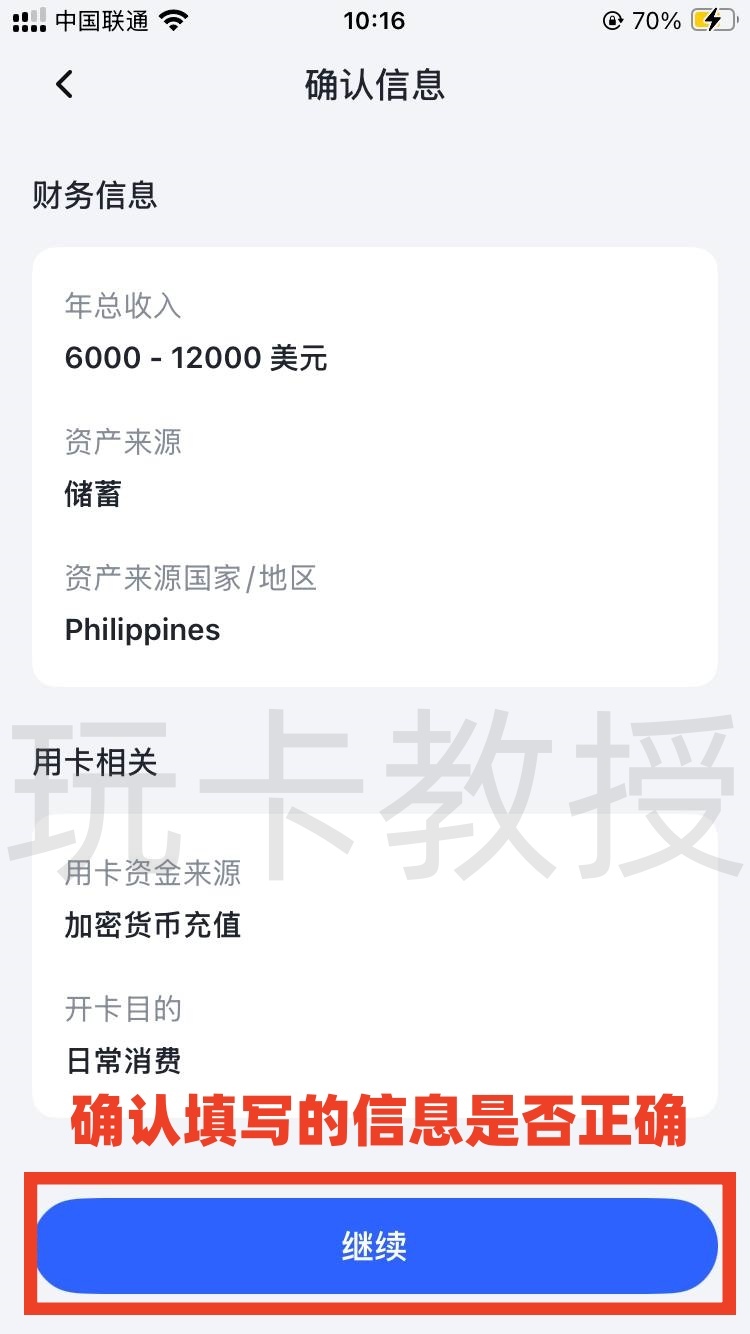Tap the 6000-12000 income range entry
The image size is (750, 1334).
196,357
